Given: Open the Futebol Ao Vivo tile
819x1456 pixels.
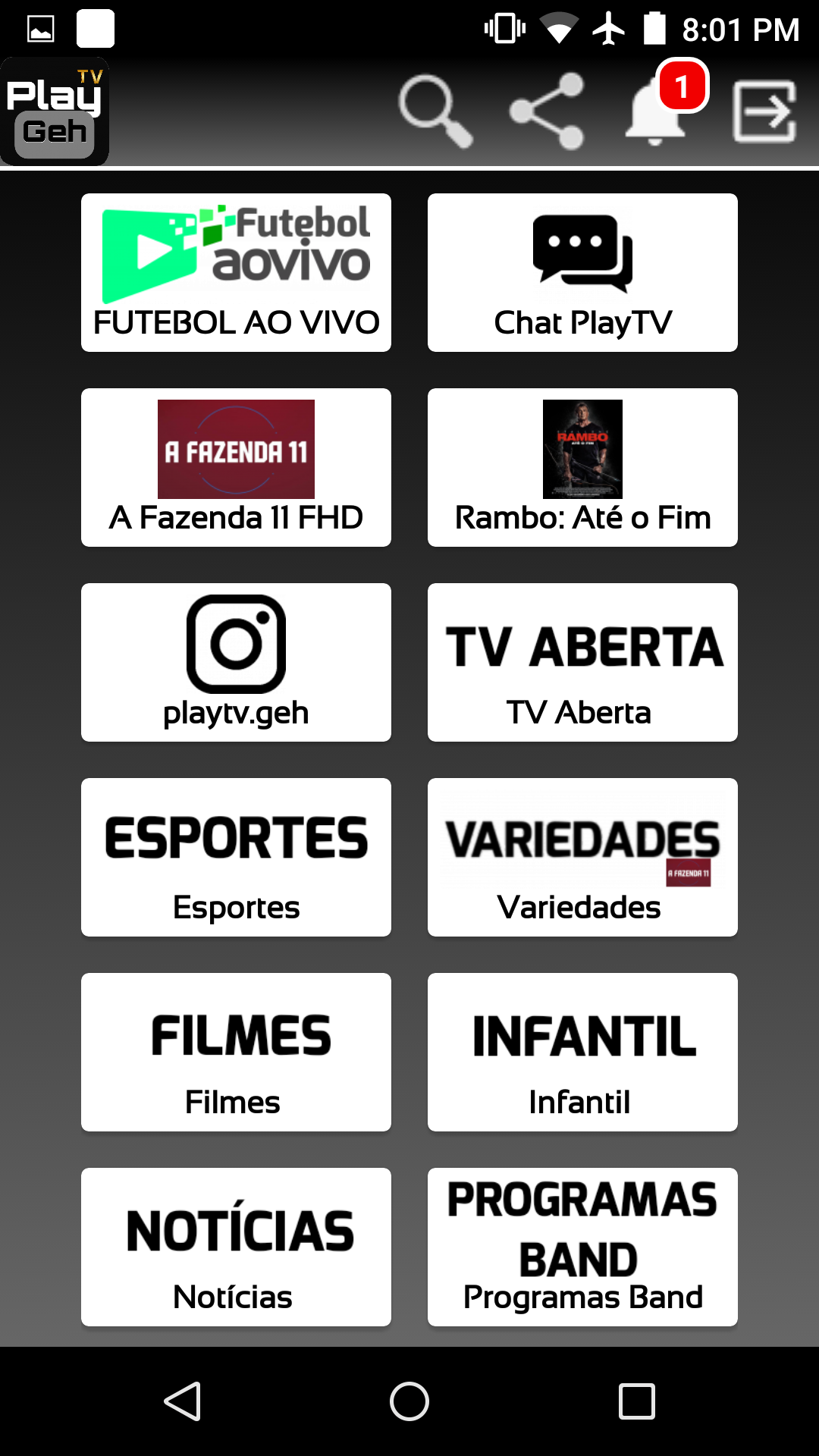Looking at the screenshot, I should (236, 272).
